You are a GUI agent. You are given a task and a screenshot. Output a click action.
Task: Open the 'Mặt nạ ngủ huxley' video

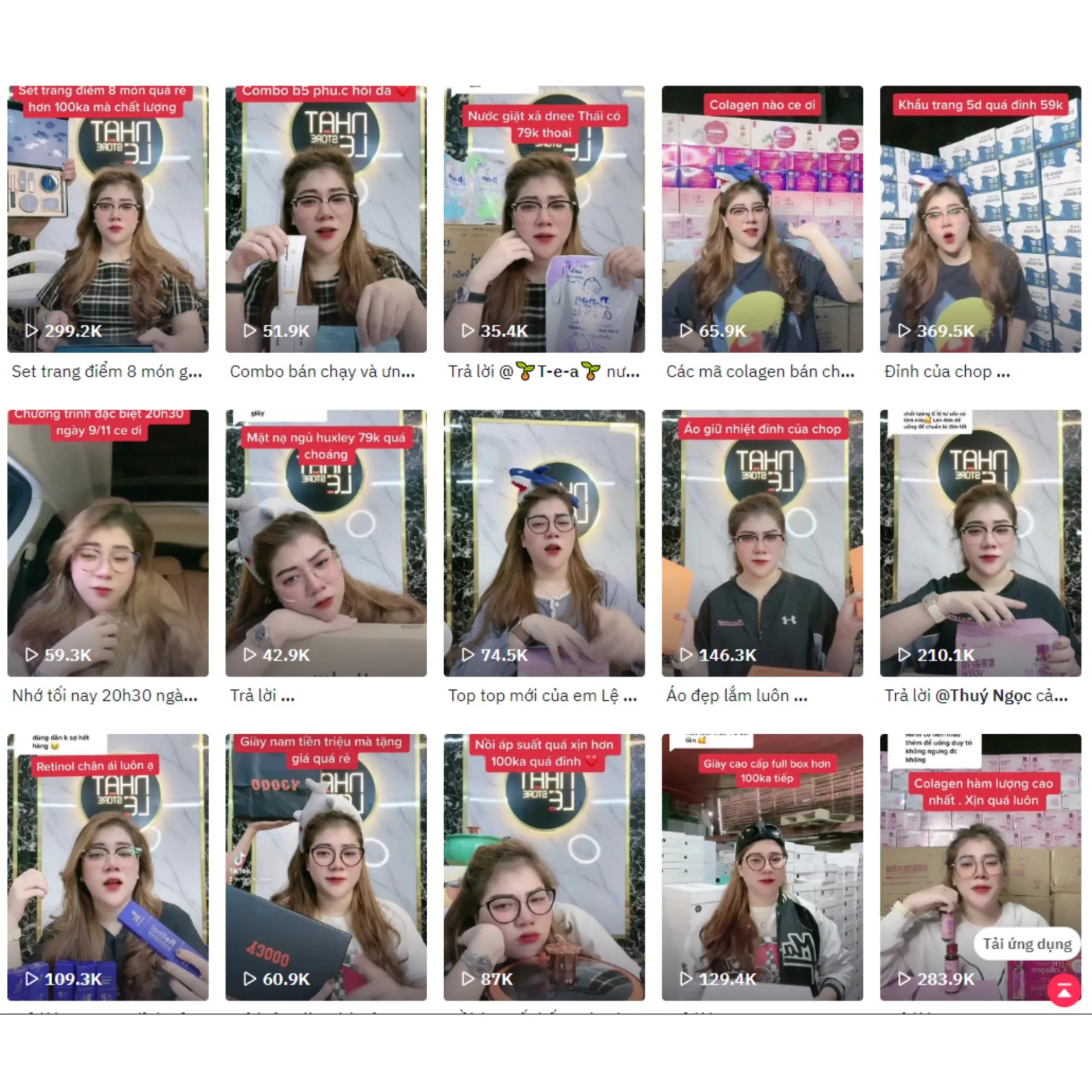326,543
